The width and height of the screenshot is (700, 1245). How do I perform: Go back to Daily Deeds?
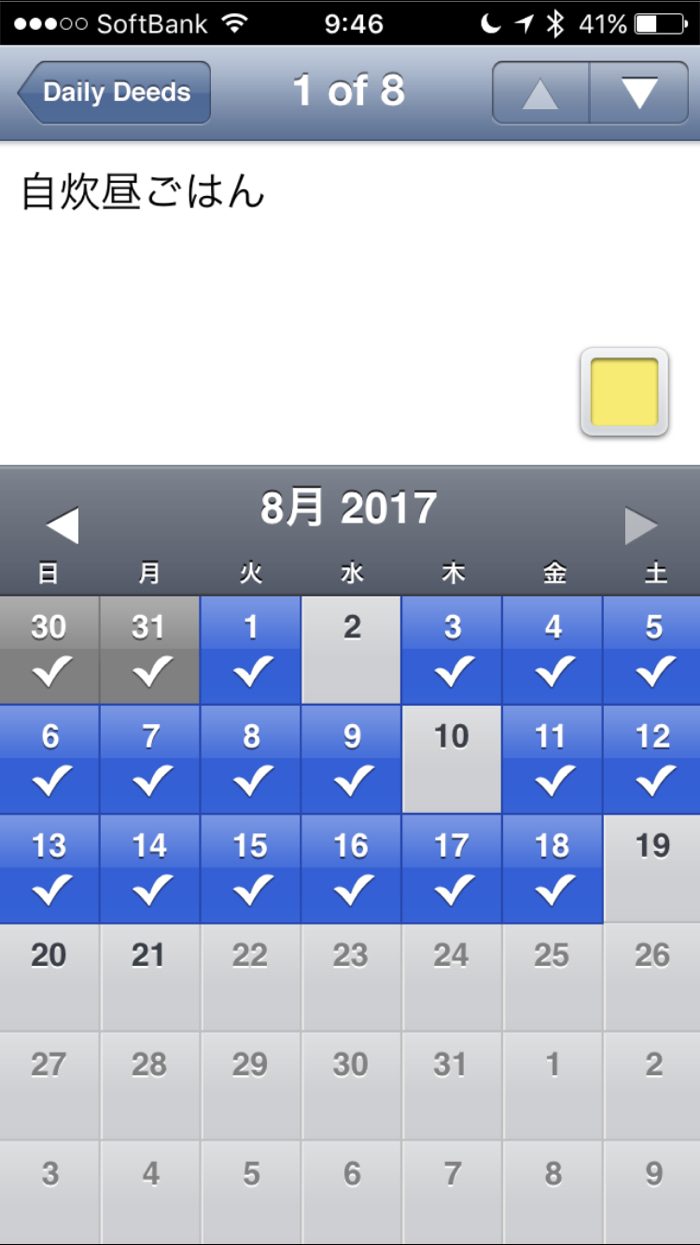tap(115, 92)
